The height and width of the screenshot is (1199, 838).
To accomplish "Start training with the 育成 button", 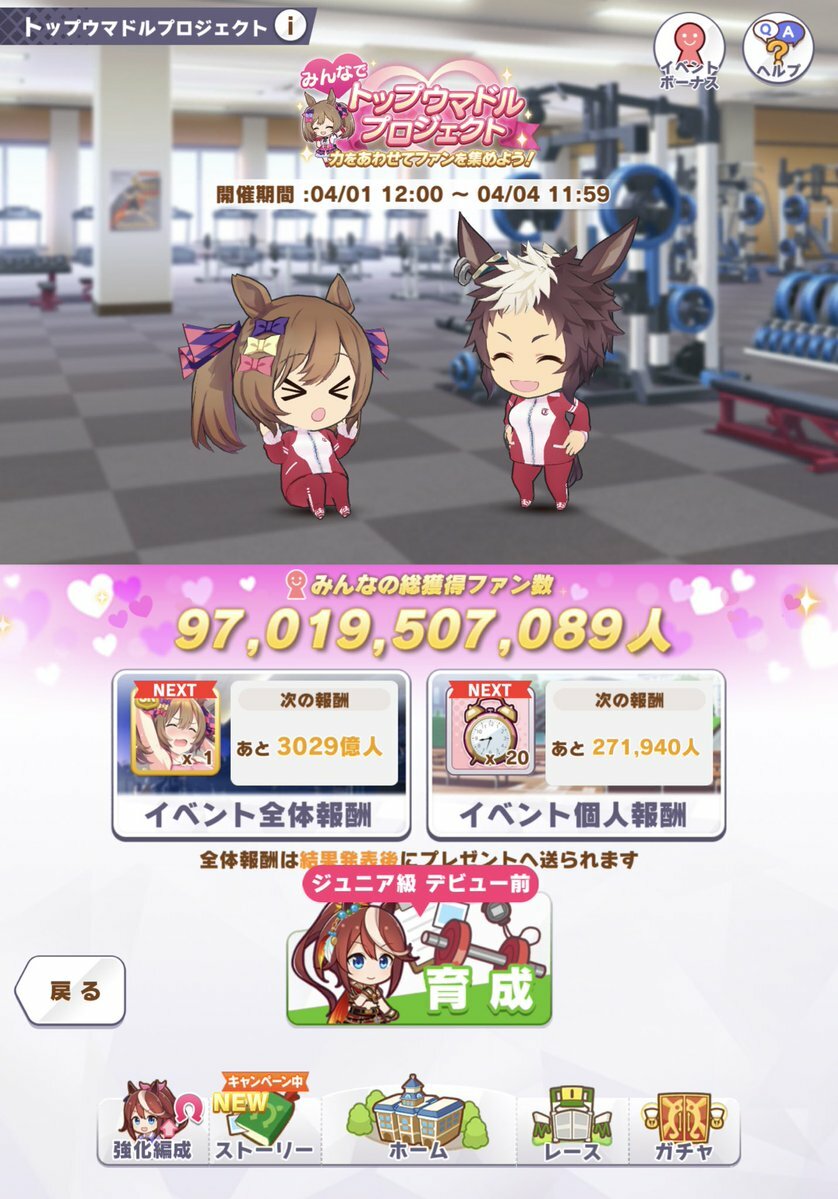I will [419, 960].
